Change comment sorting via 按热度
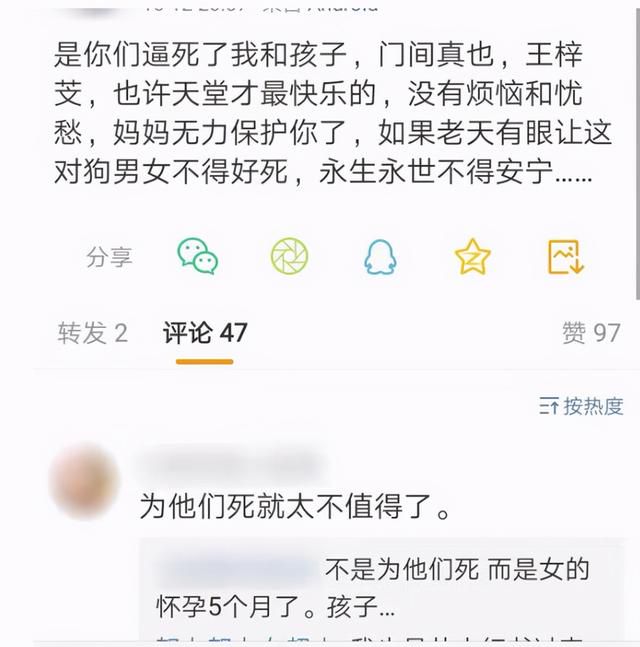 (x=582, y=405)
